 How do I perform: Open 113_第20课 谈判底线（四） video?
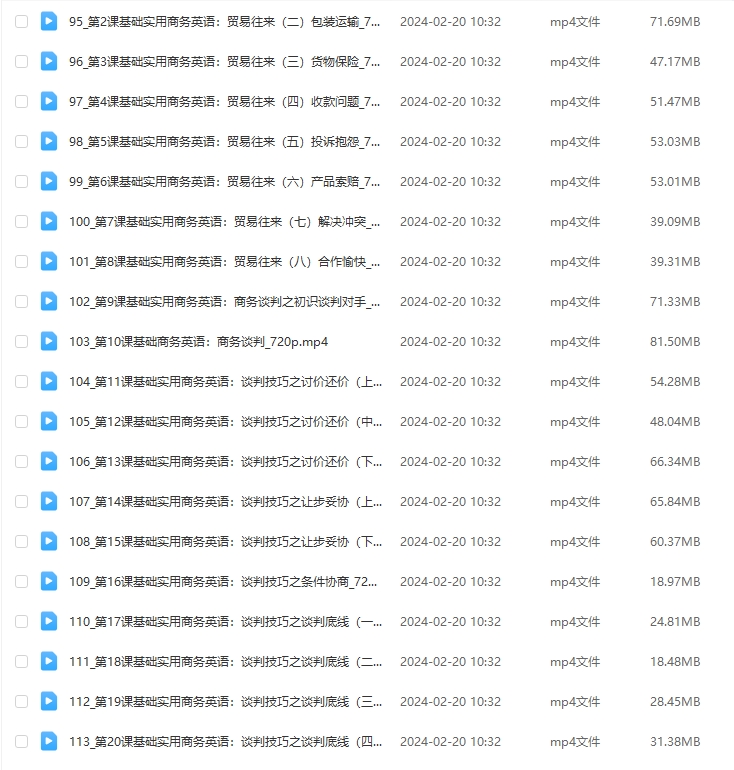pos(224,741)
